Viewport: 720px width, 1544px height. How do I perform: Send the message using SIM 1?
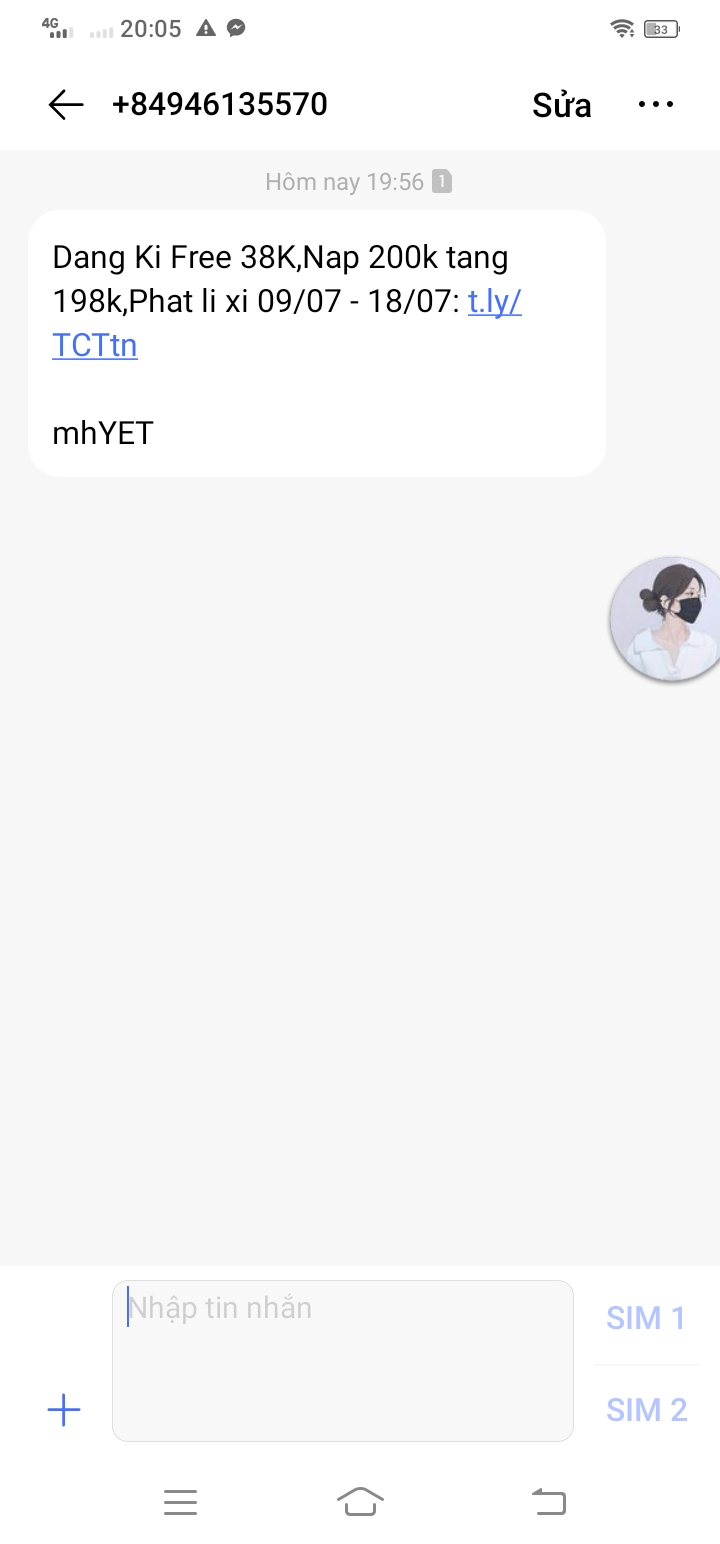click(x=646, y=1318)
